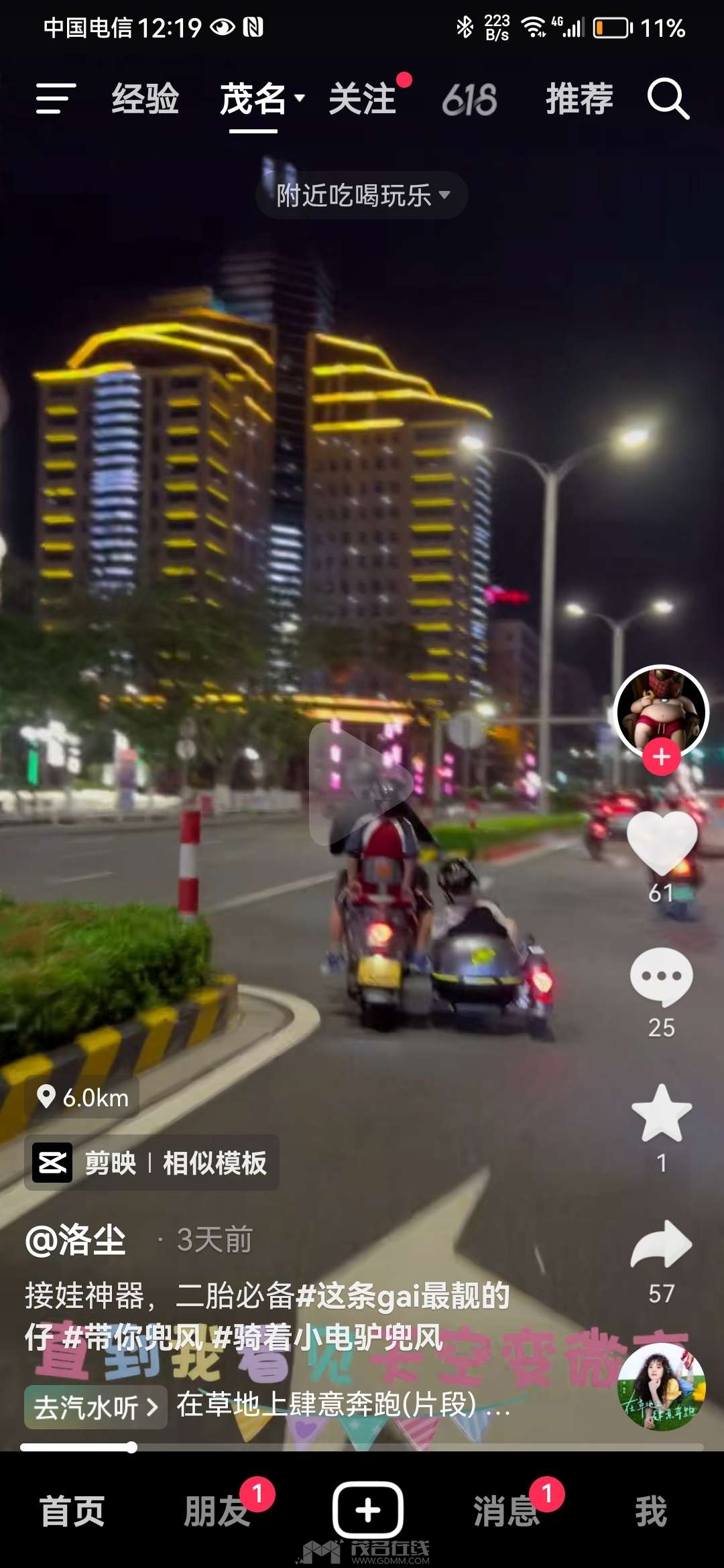The image size is (724, 1568).
Task: Create a new post with the plus button
Action: click(368, 1510)
